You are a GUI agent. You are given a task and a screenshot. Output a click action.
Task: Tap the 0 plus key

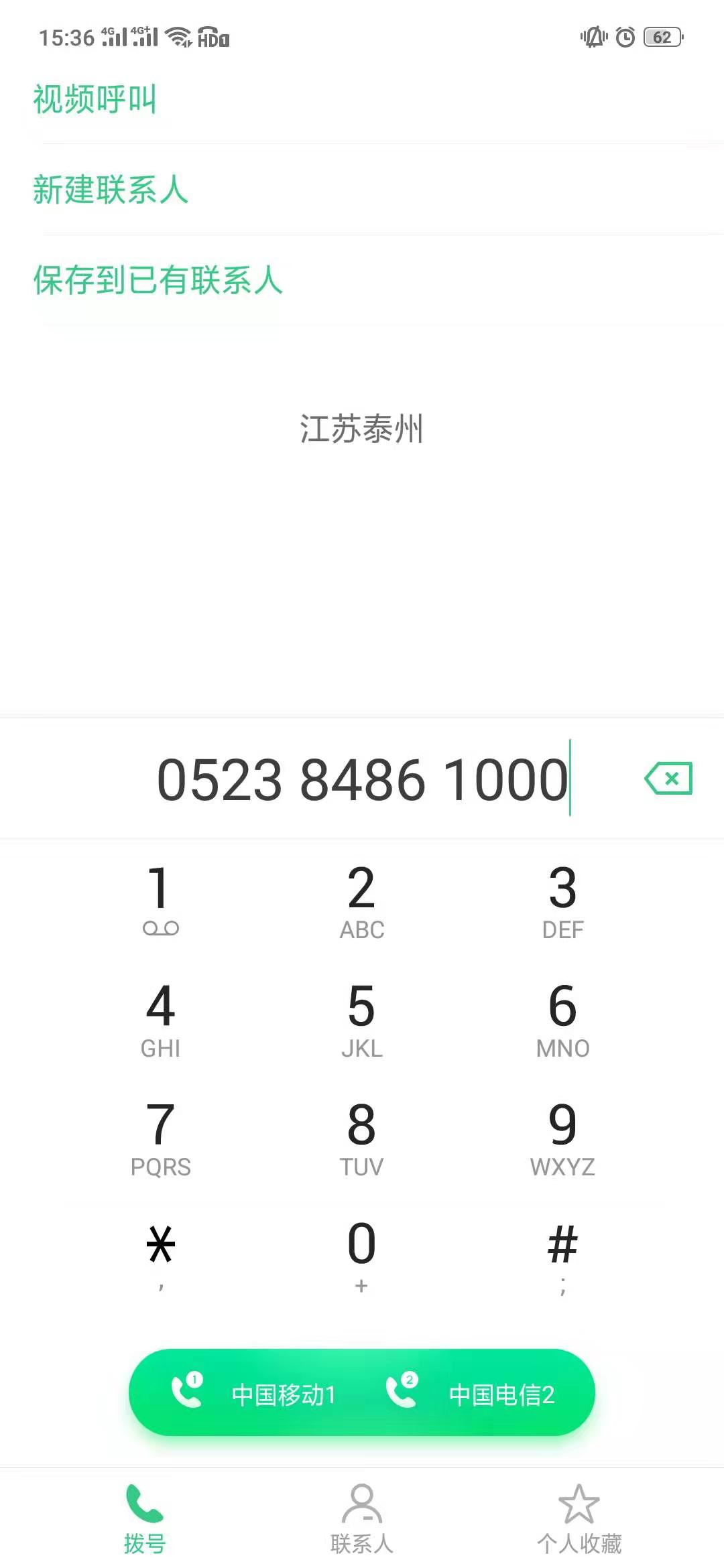(x=362, y=1256)
